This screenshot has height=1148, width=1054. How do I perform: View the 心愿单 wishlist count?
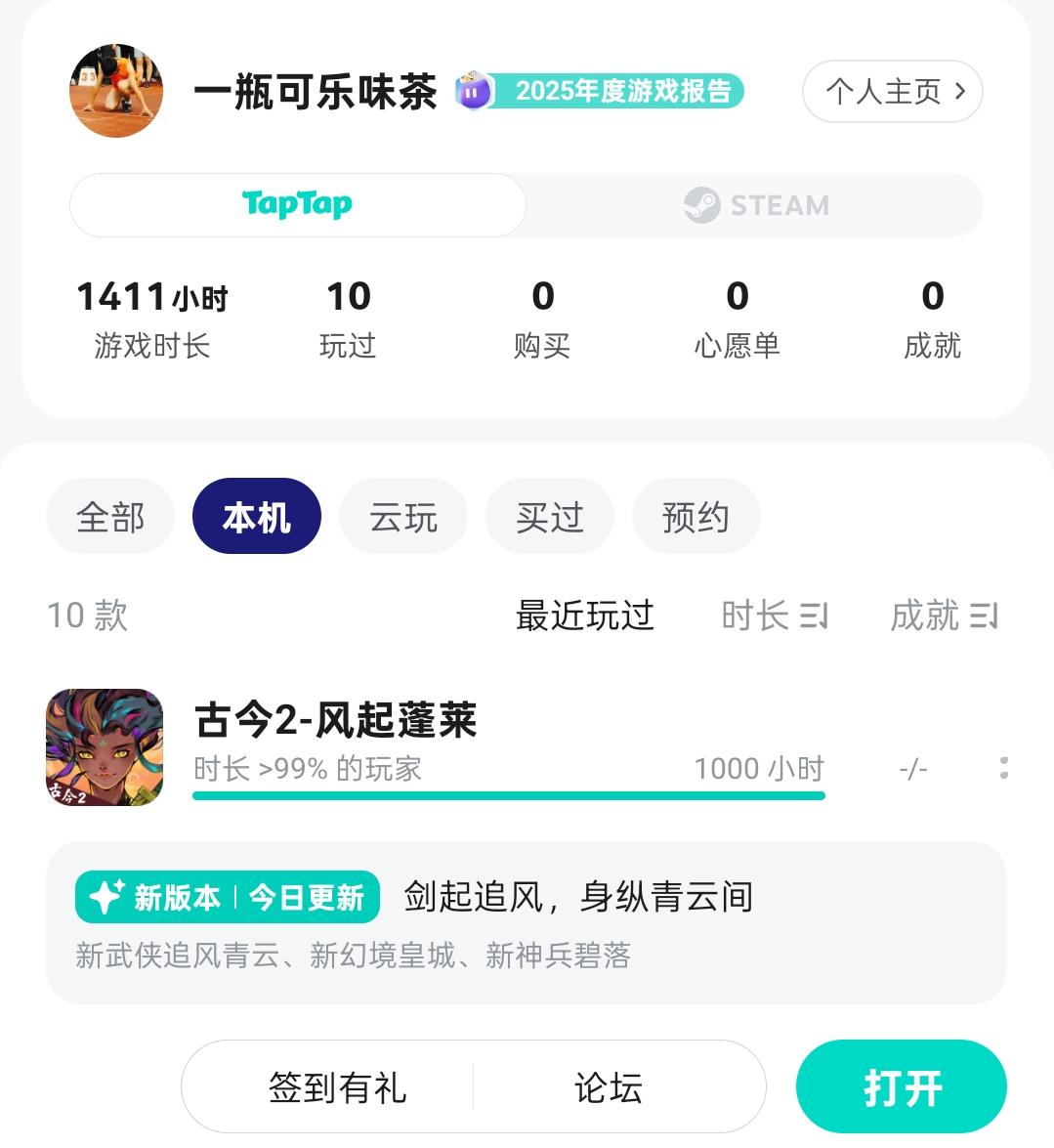point(737,319)
